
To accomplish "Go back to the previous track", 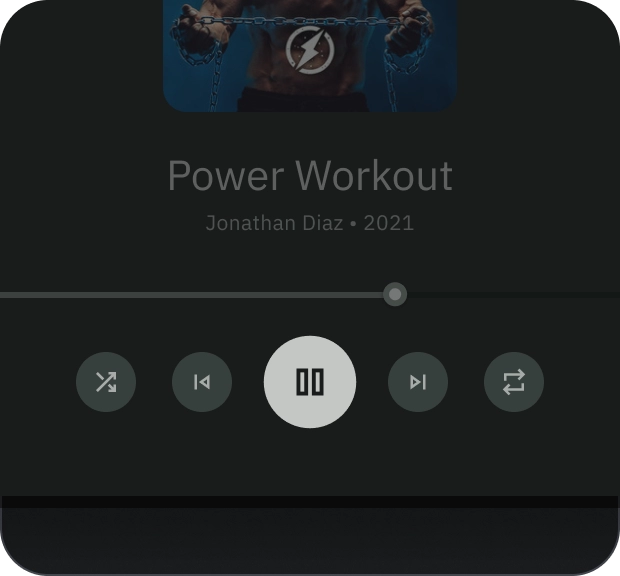I will pyautogui.click(x=202, y=382).
